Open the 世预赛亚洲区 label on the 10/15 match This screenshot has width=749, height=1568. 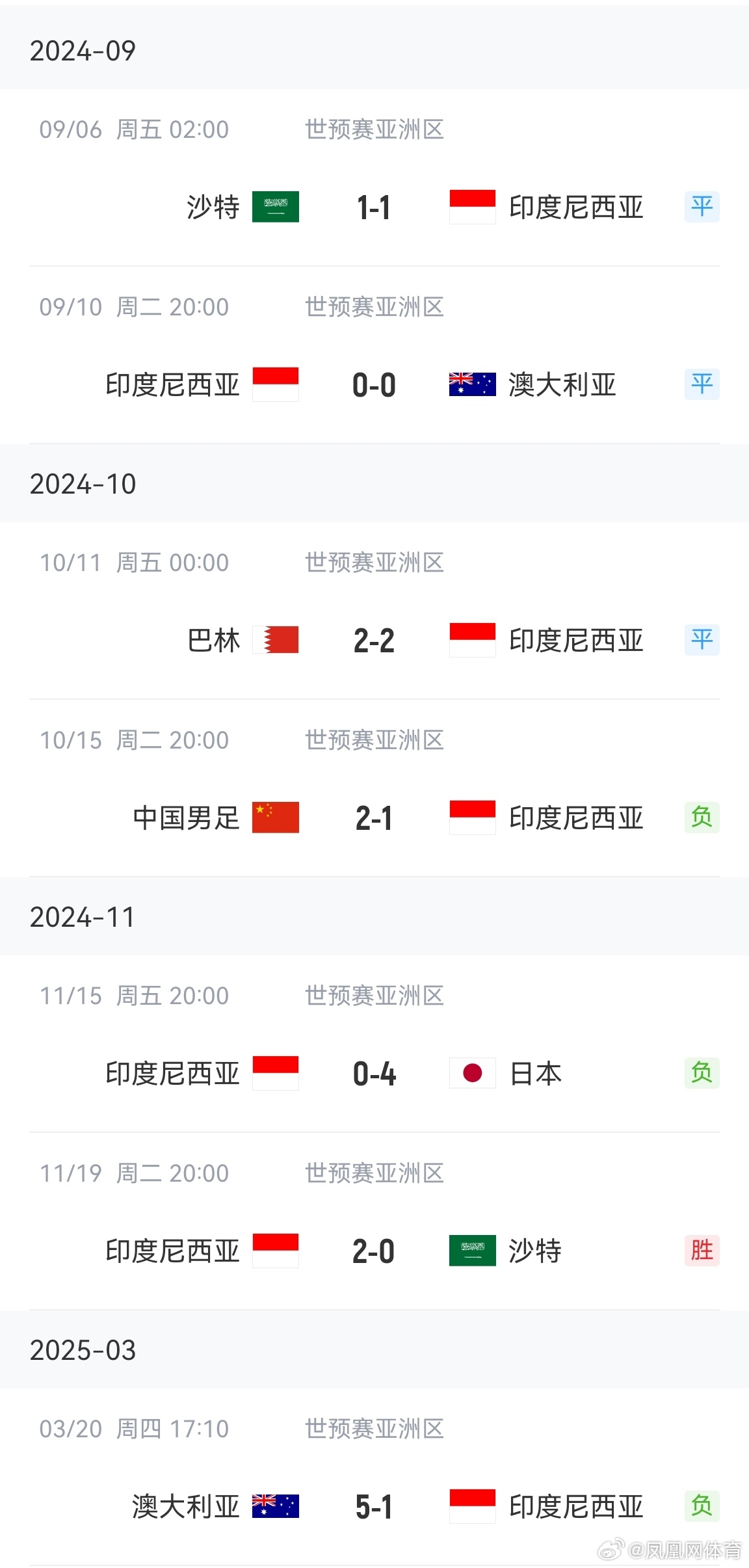(x=374, y=739)
